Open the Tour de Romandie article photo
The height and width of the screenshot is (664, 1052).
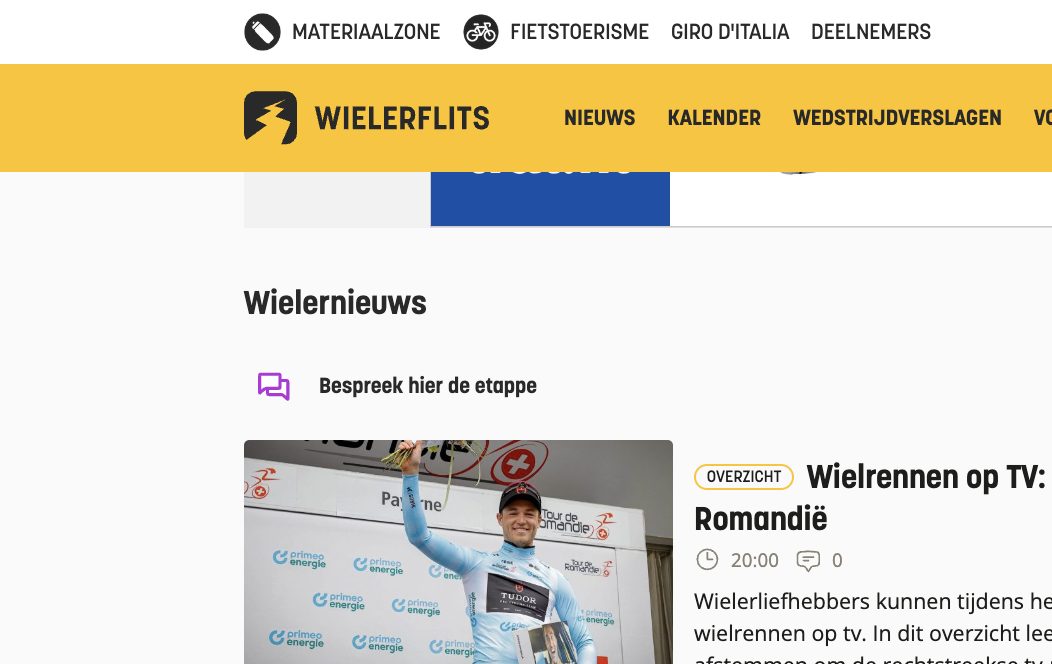click(x=458, y=551)
